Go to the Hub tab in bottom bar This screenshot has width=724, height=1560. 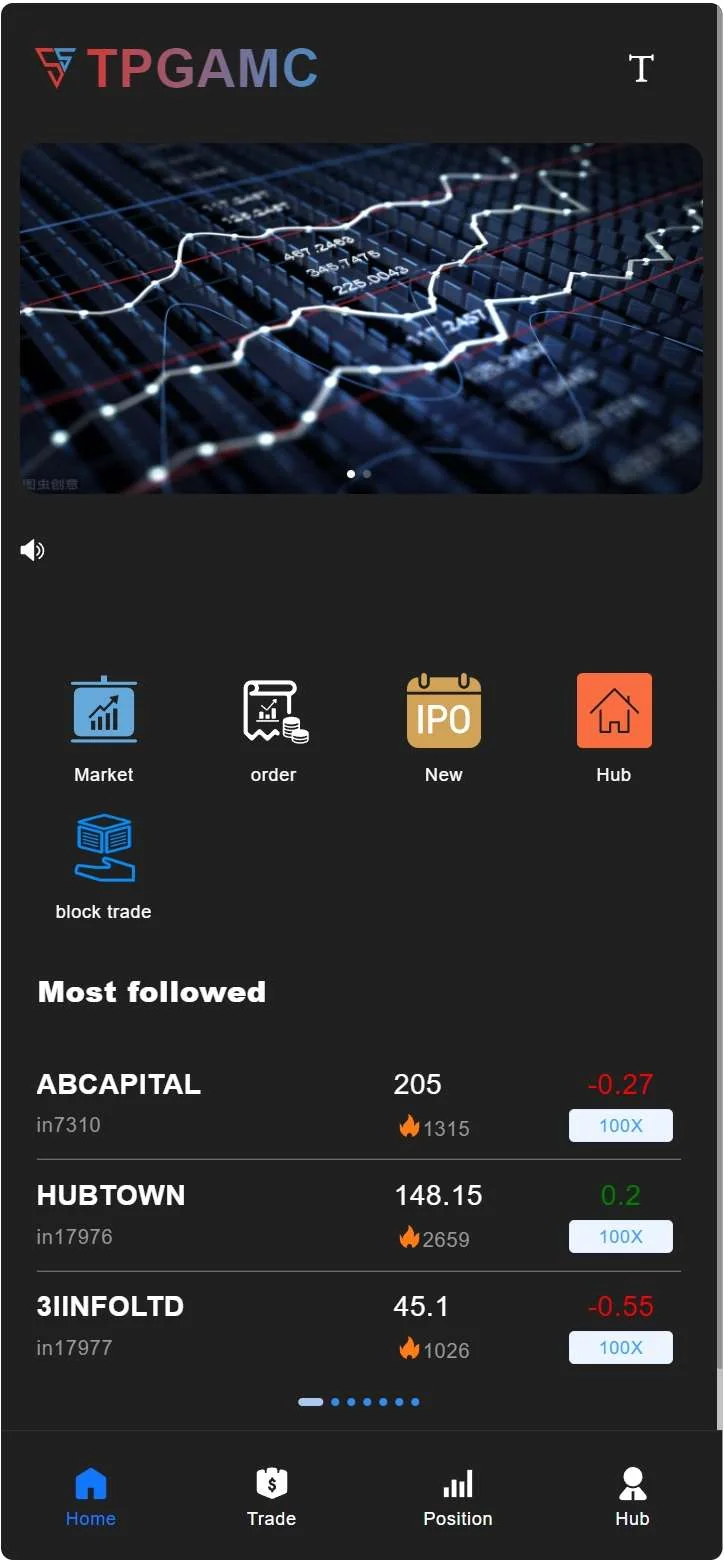click(632, 1497)
